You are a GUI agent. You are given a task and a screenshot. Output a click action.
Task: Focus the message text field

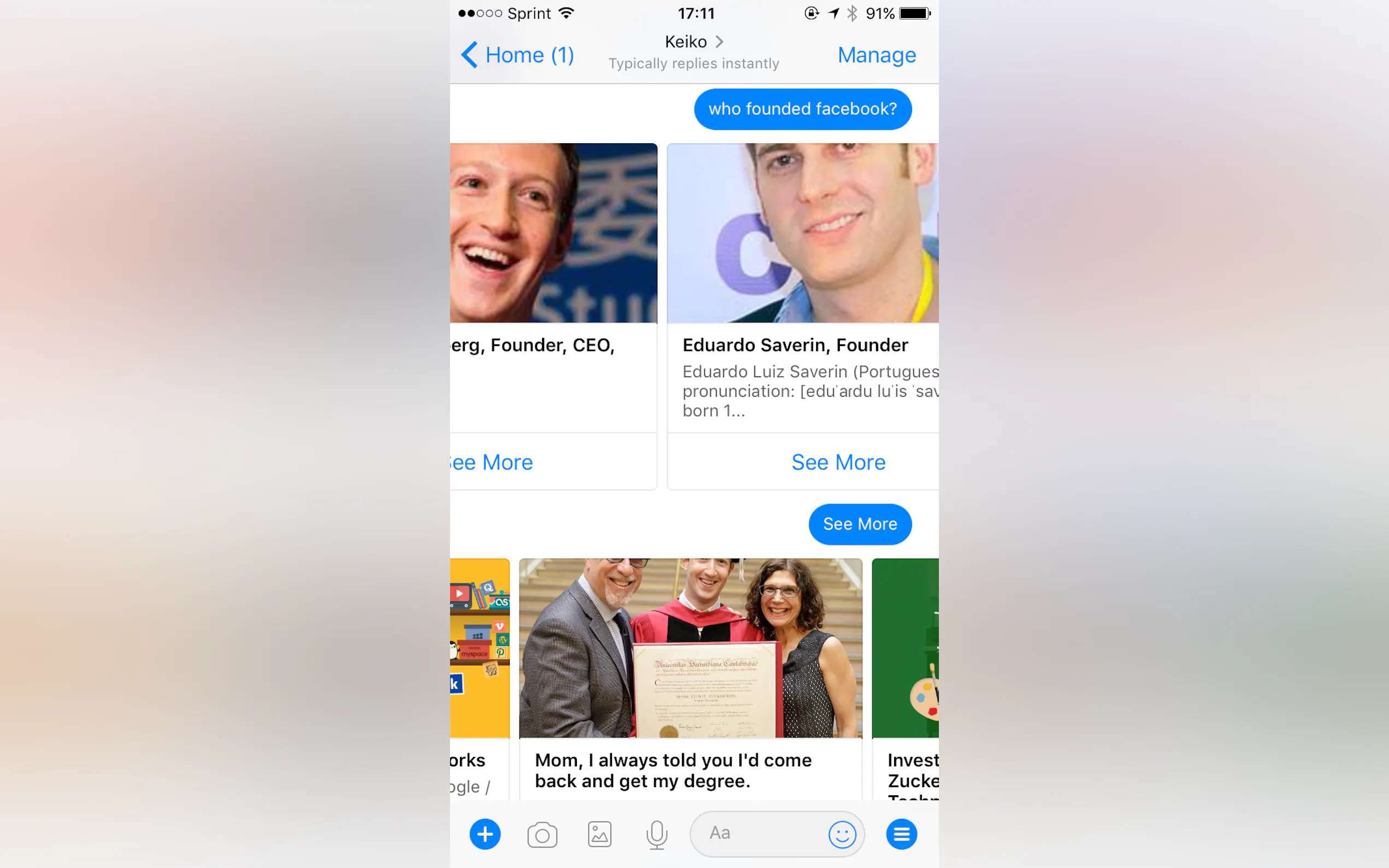pyautogui.click(x=758, y=834)
